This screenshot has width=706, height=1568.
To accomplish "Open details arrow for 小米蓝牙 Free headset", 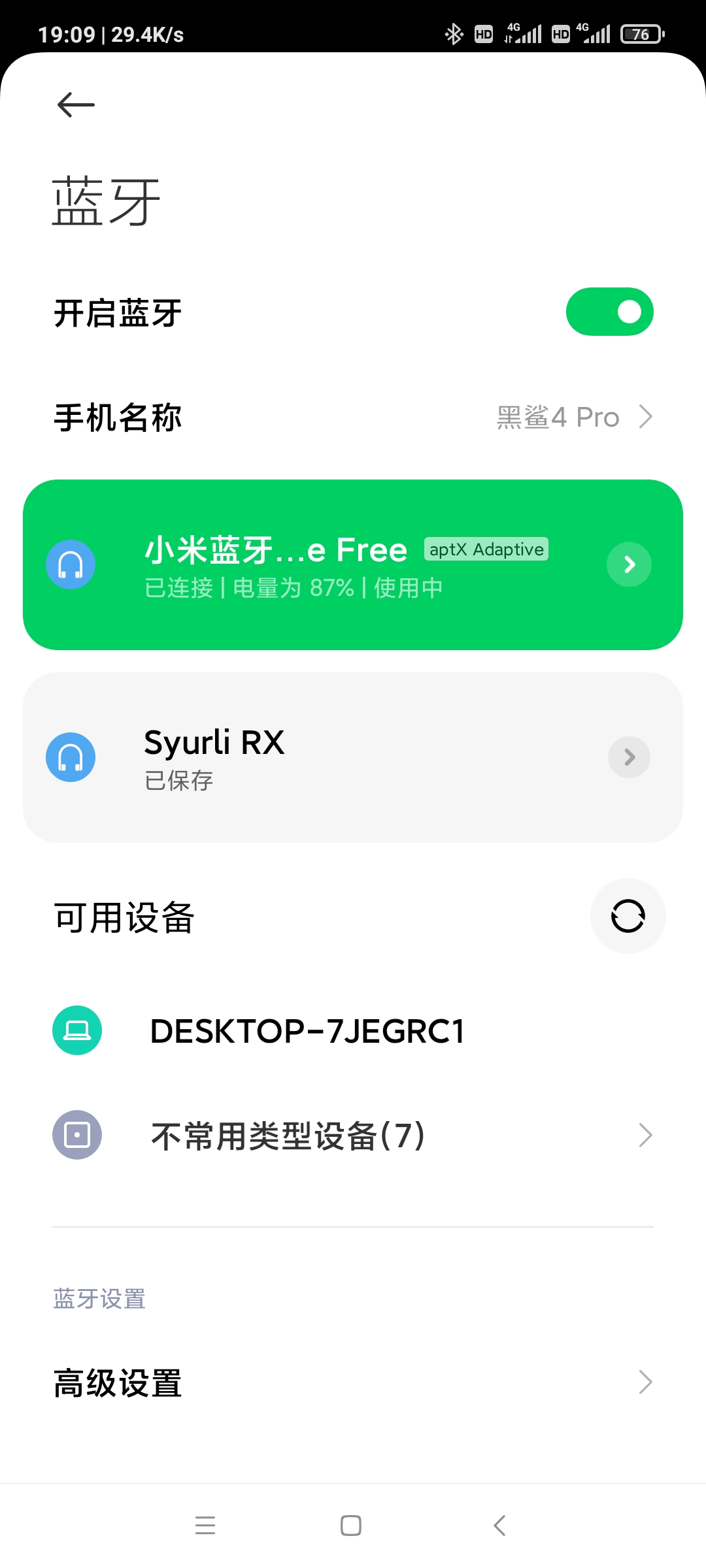I will coord(629,564).
